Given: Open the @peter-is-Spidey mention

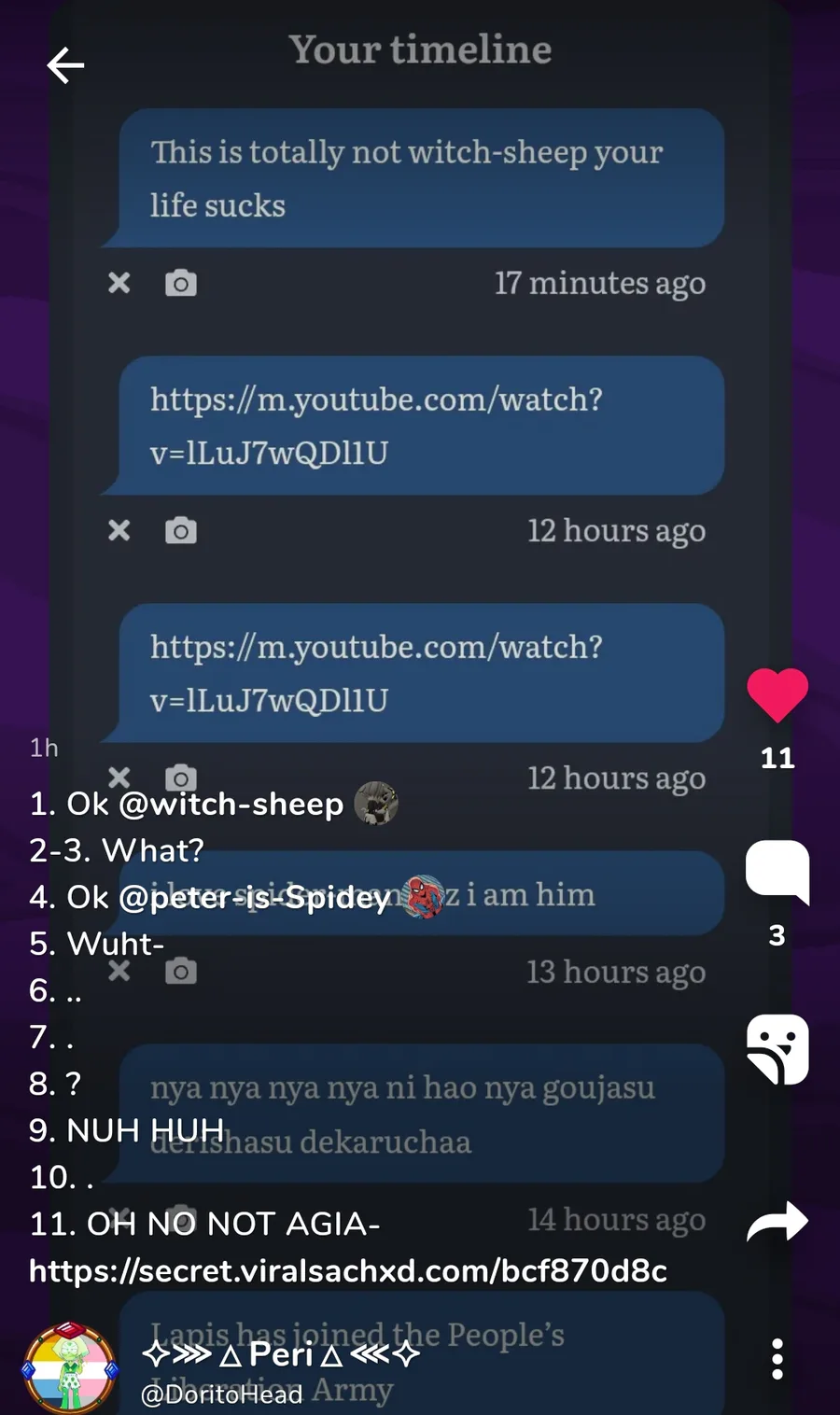Looking at the screenshot, I should (255, 897).
